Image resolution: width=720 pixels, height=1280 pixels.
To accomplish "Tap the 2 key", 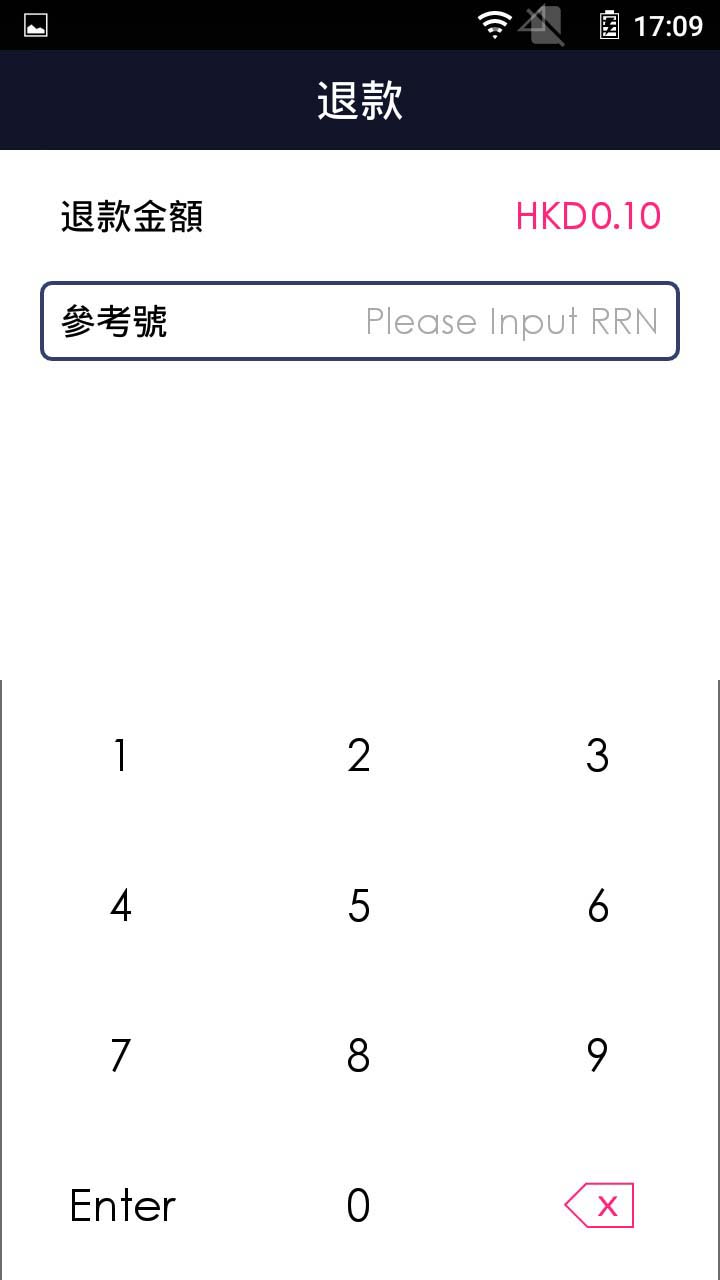I will 359,756.
